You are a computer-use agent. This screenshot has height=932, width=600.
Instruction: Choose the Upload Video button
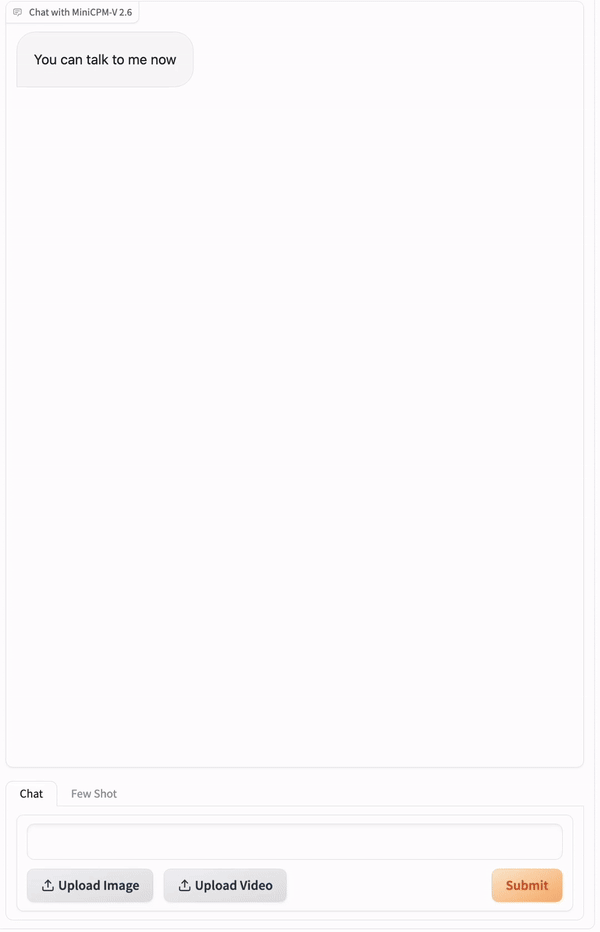(x=225, y=885)
